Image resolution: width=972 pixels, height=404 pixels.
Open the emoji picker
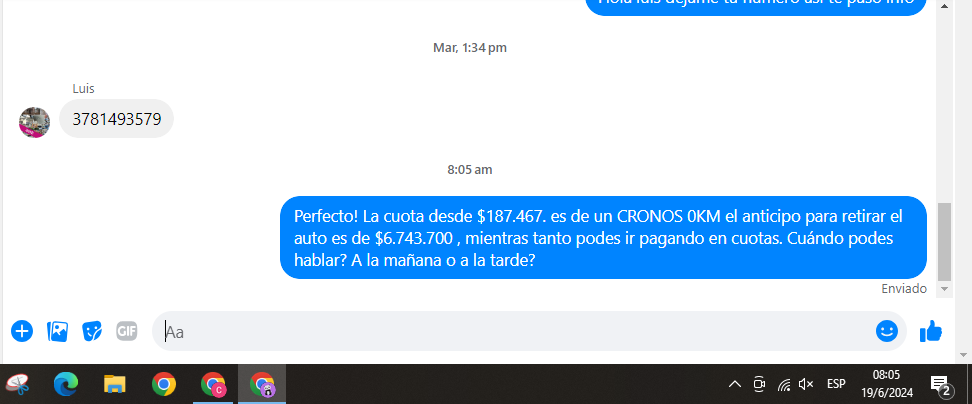(886, 330)
